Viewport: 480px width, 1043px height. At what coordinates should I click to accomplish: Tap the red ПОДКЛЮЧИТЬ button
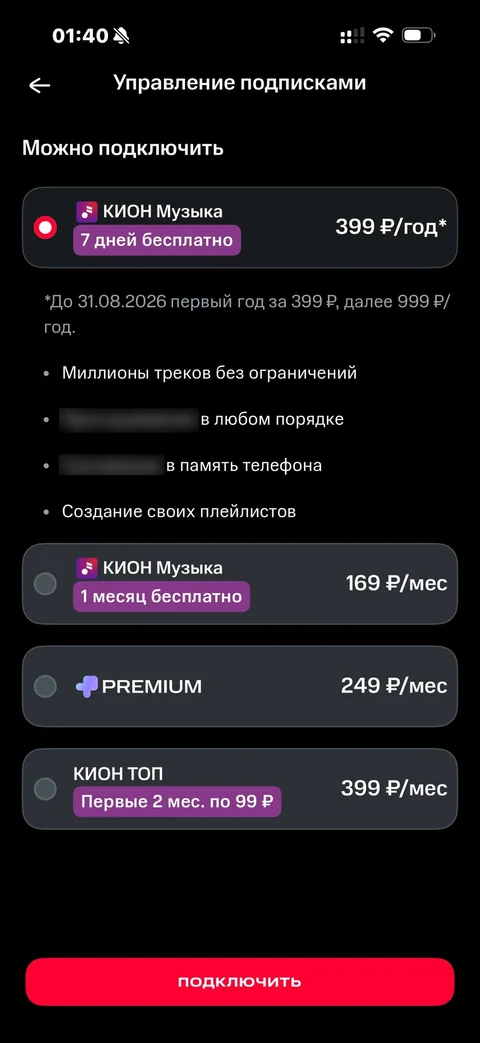coord(240,982)
